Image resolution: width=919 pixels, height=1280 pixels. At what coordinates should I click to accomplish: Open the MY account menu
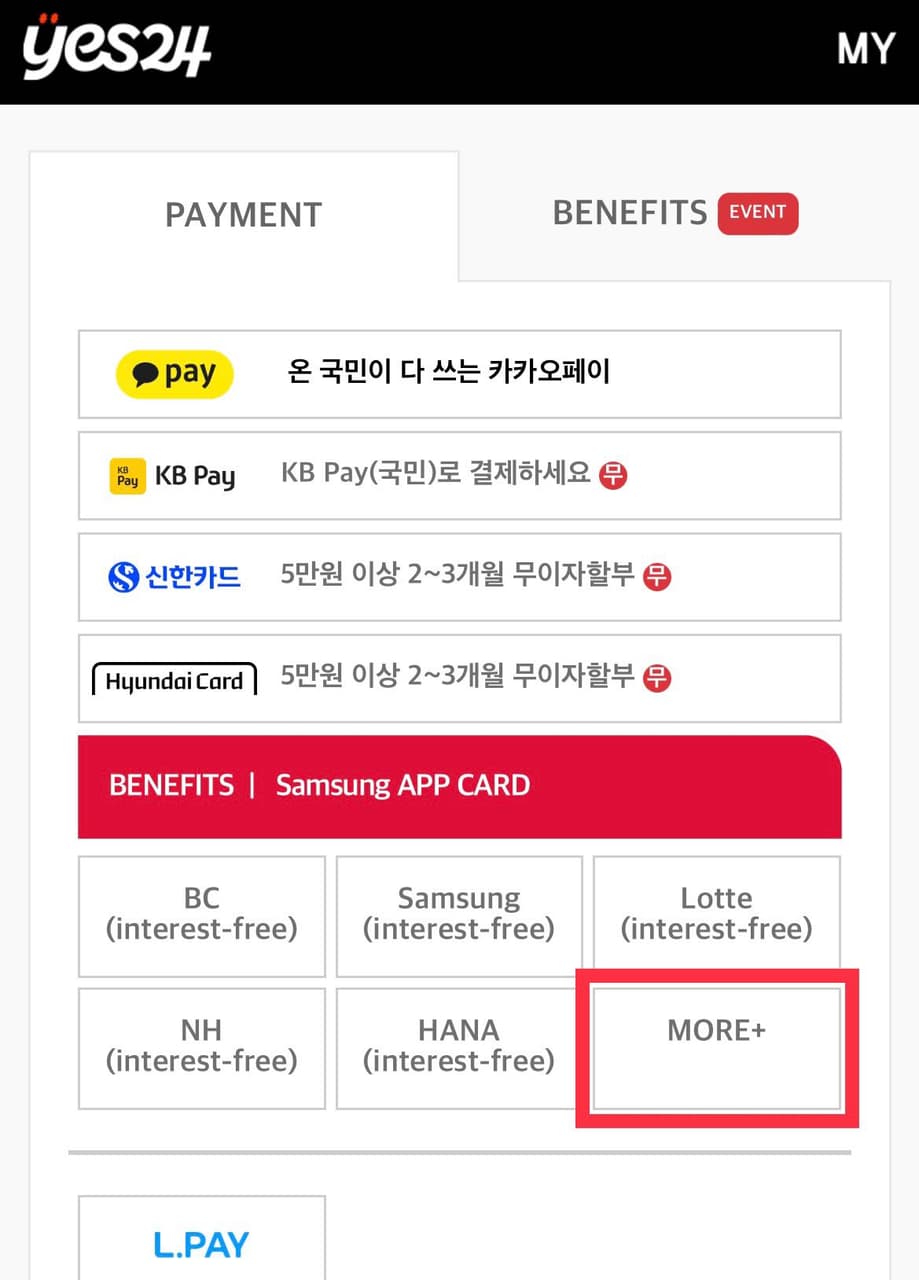click(x=865, y=49)
